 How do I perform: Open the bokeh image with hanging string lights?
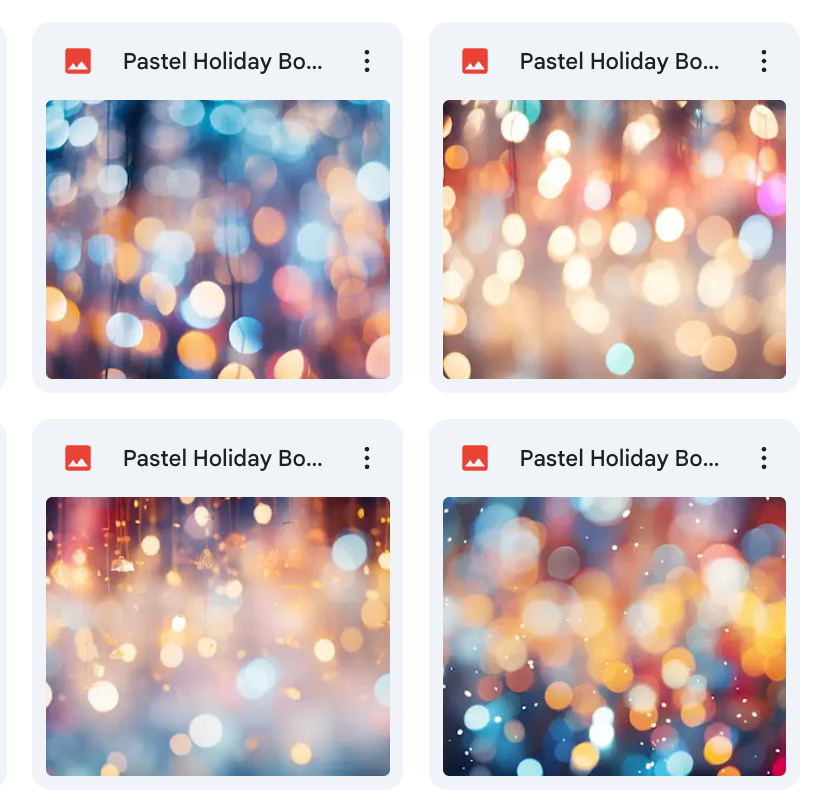[218, 636]
